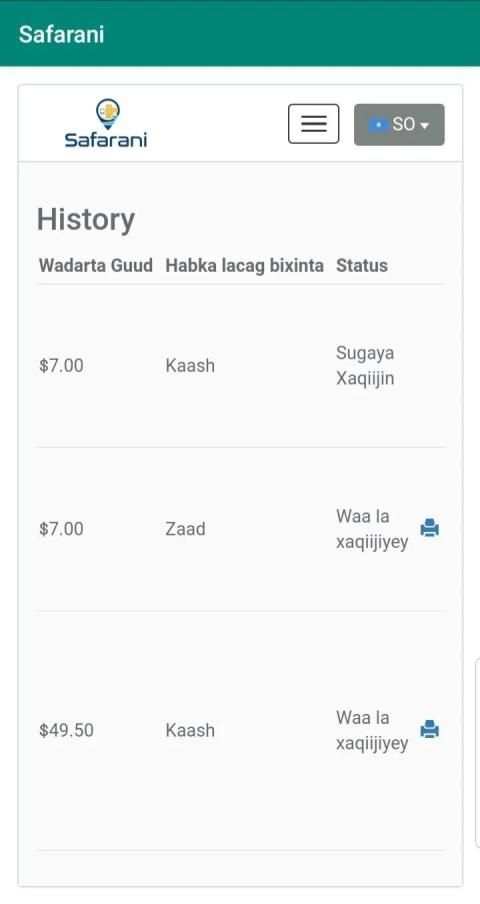Tap the Safarani logo to go home
This screenshot has height=904, width=480.
(x=106, y=123)
